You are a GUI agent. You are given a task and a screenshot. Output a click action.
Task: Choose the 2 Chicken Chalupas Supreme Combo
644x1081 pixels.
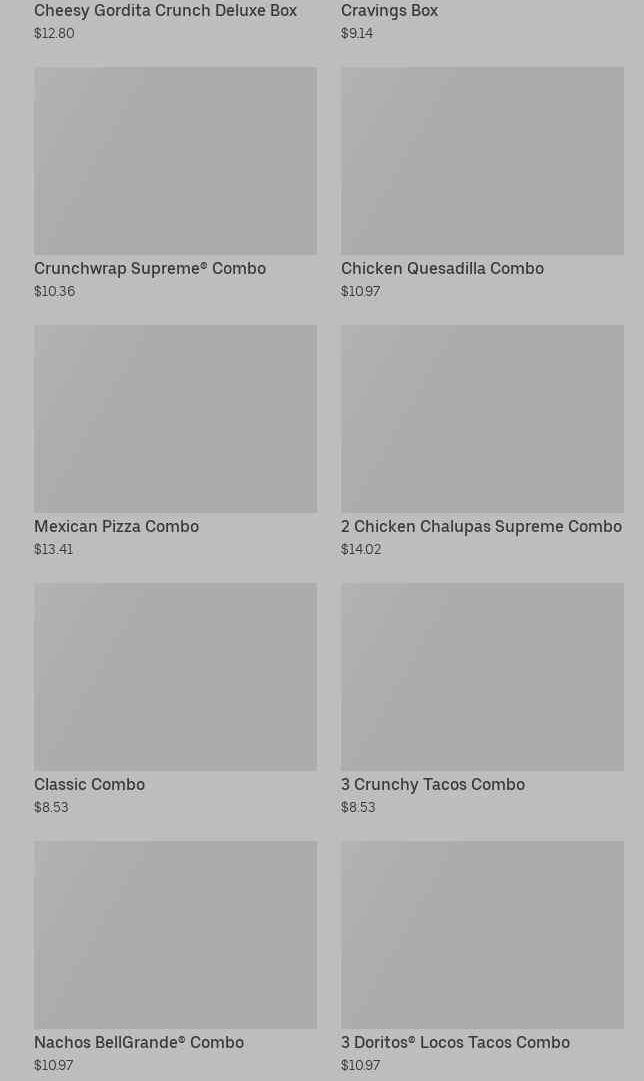[x=482, y=441]
